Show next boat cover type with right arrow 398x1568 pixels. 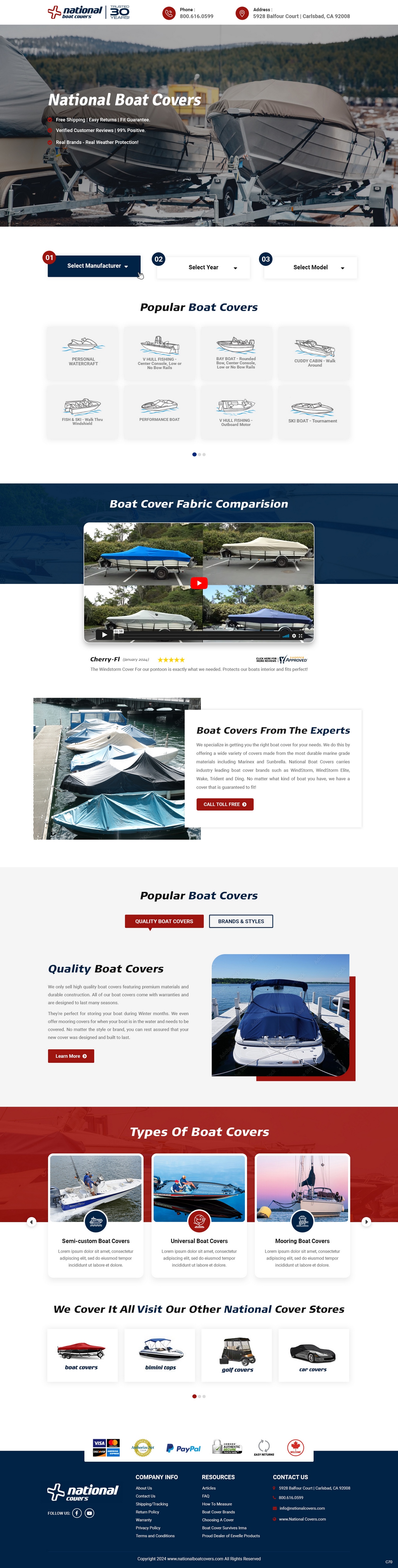(366, 1222)
